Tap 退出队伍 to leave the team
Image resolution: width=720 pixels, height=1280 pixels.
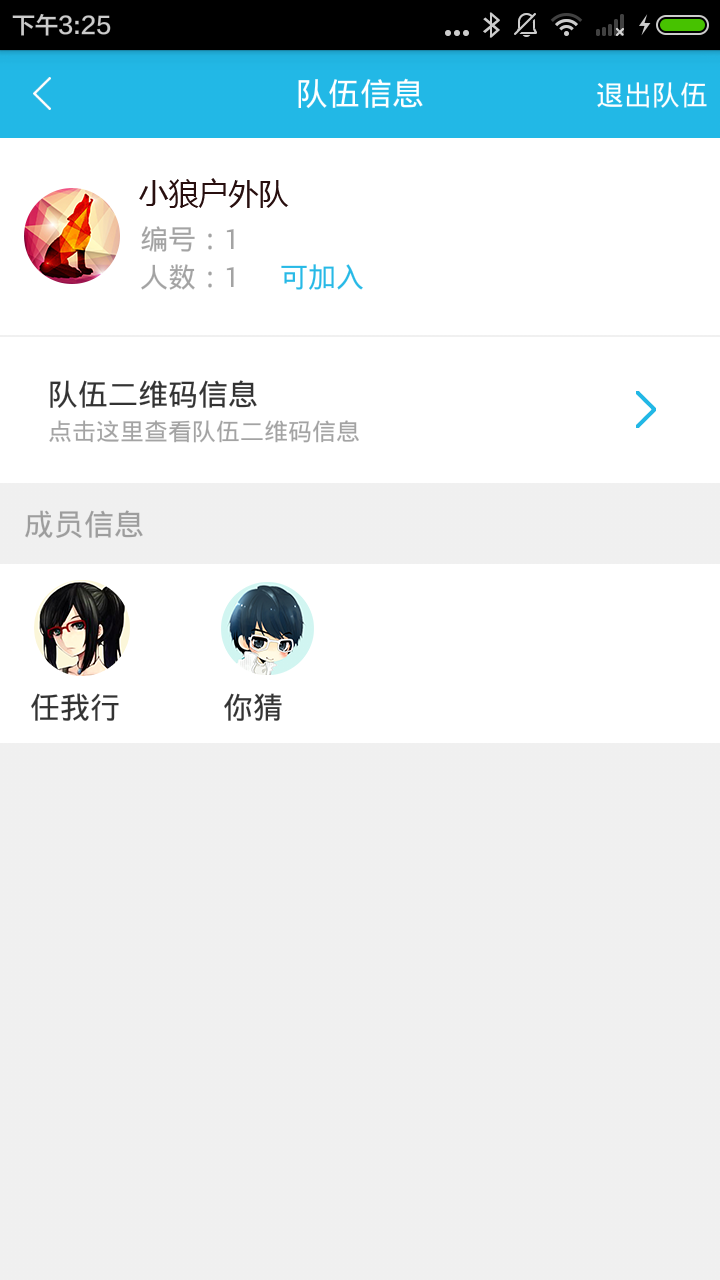click(651, 95)
